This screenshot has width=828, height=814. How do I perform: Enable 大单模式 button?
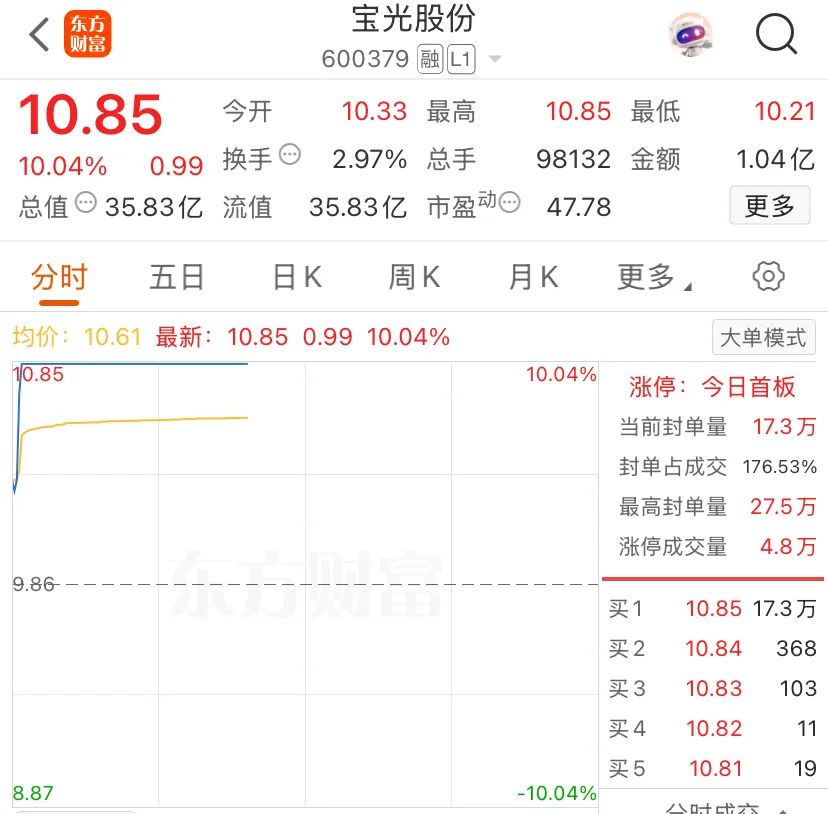pos(764,338)
